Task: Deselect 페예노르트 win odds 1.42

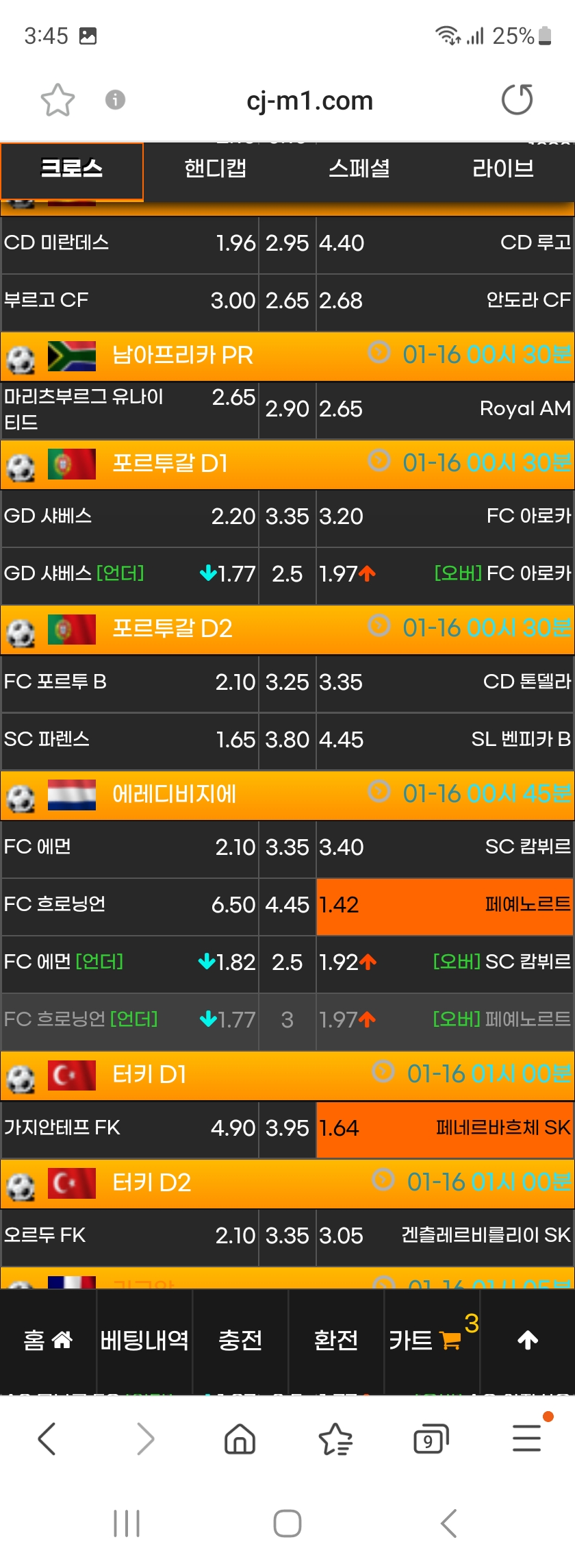Action: tap(445, 905)
